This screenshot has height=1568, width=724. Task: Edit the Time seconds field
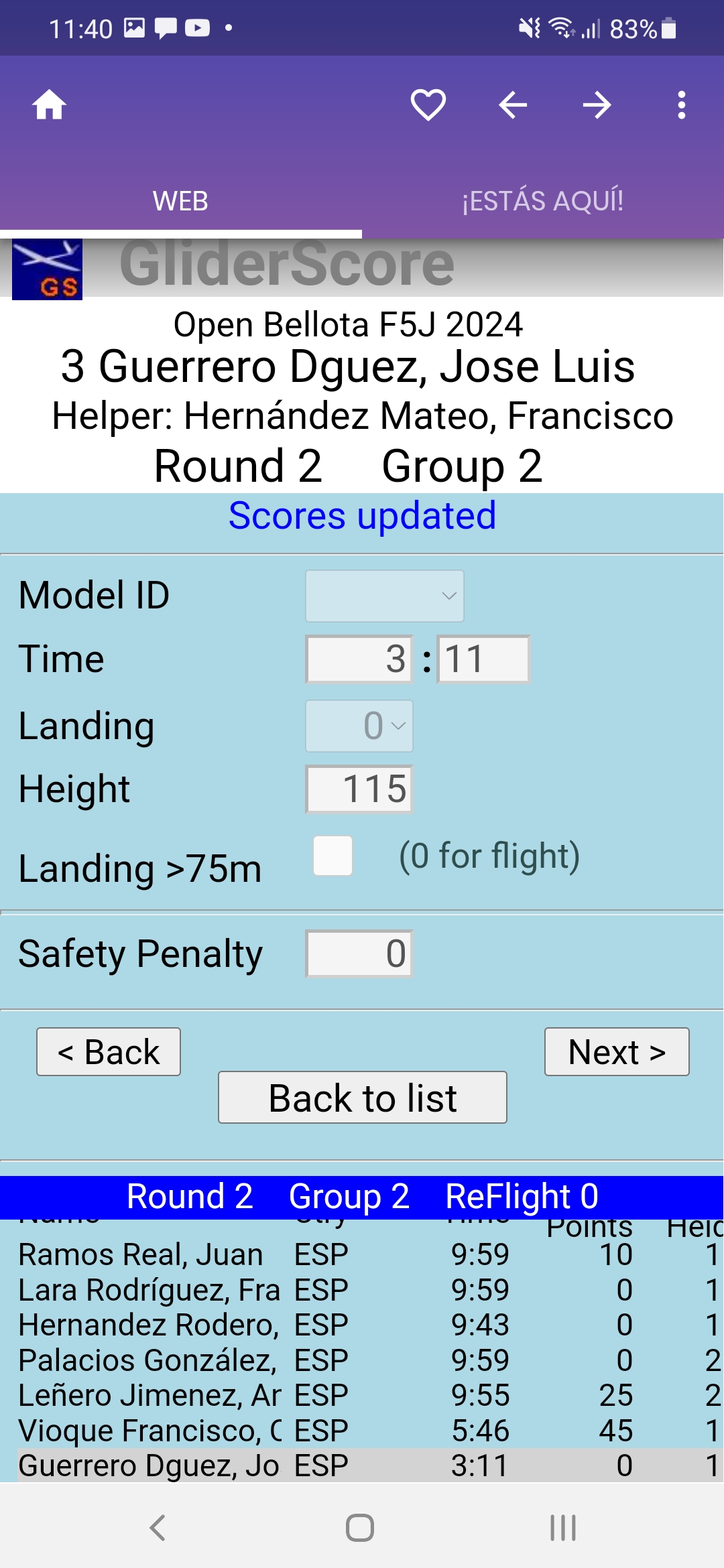coord(483,659)
